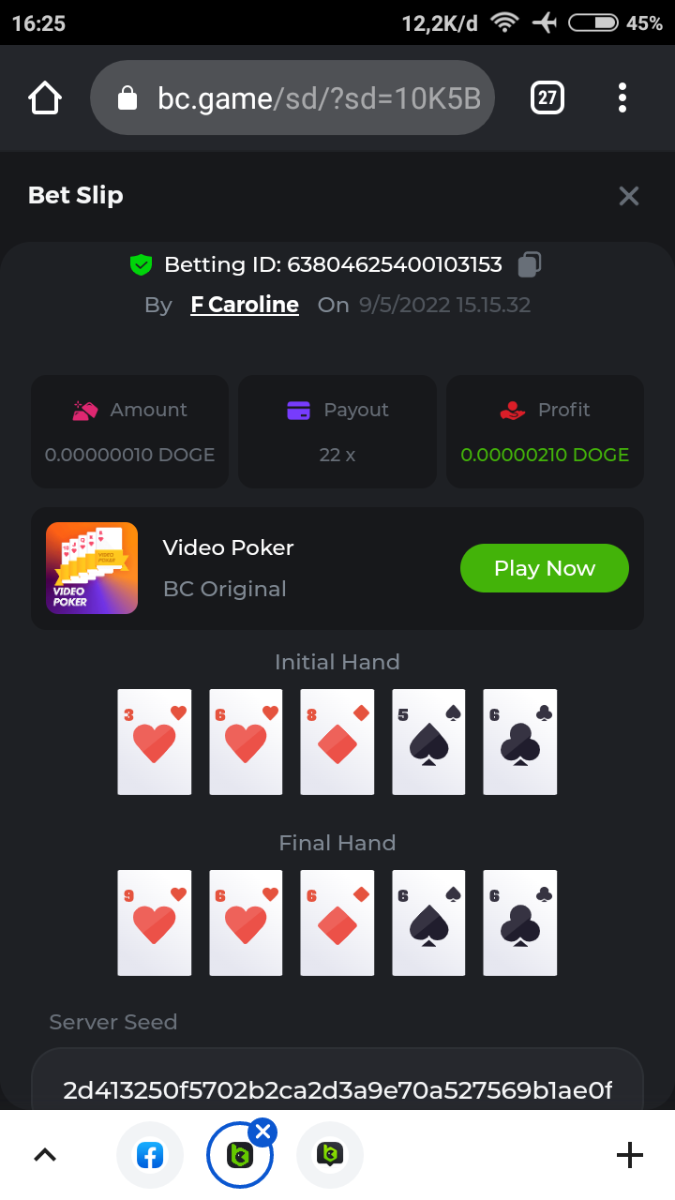This screenshot has width=675, height=1200.
Task: Open the tab switcher showing 27 tabs
Action: click(x=547, y=98)
